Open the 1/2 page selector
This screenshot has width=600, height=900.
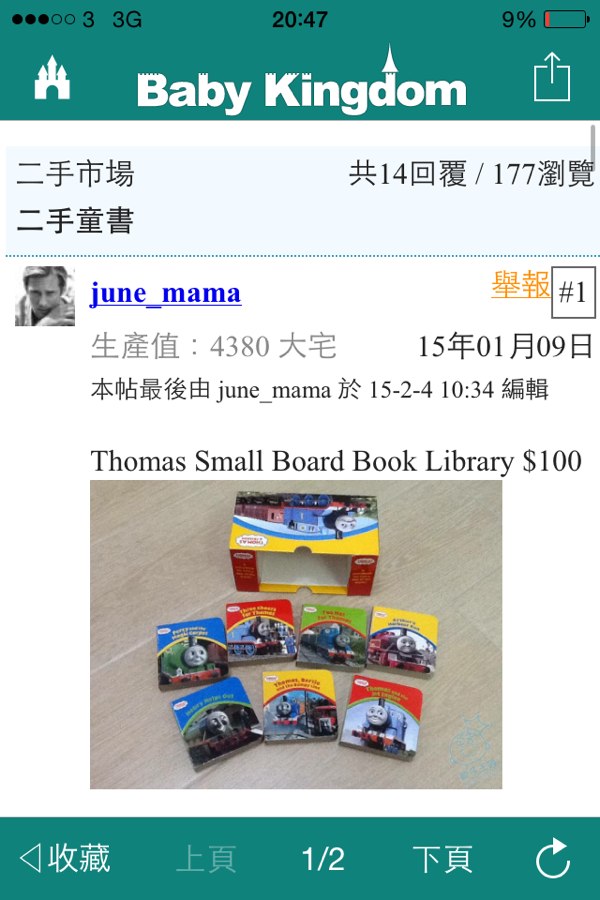pyautogui.click(x=323, y=859)
